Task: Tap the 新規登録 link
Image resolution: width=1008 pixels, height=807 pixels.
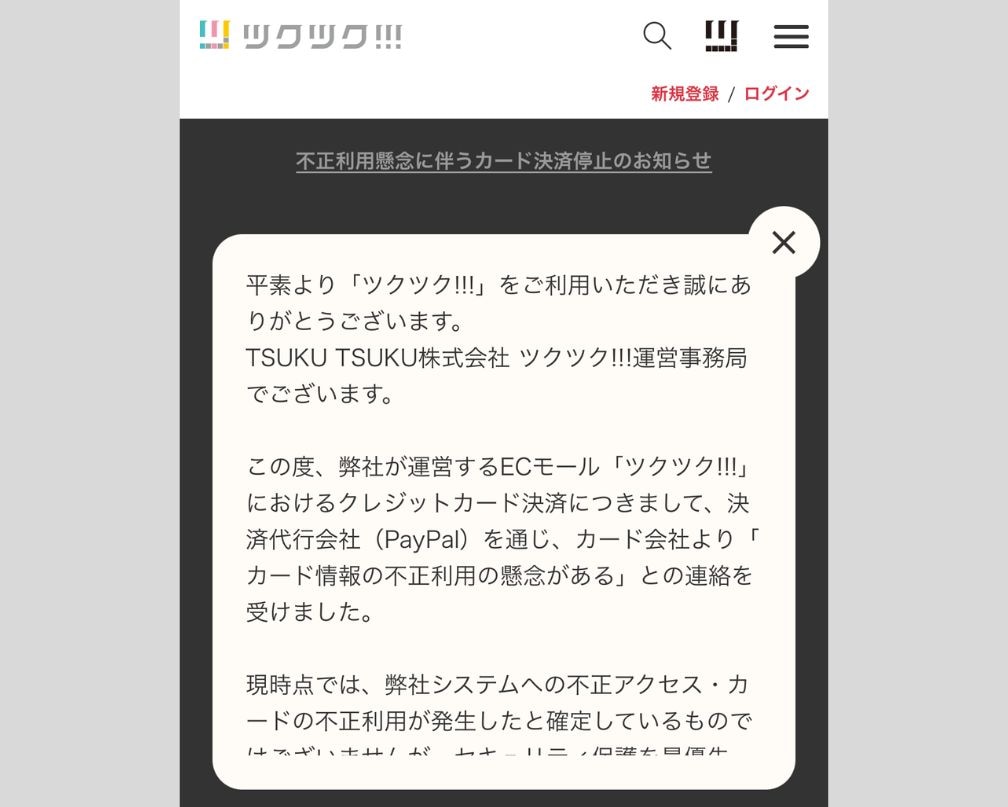Action: [685, 94]
